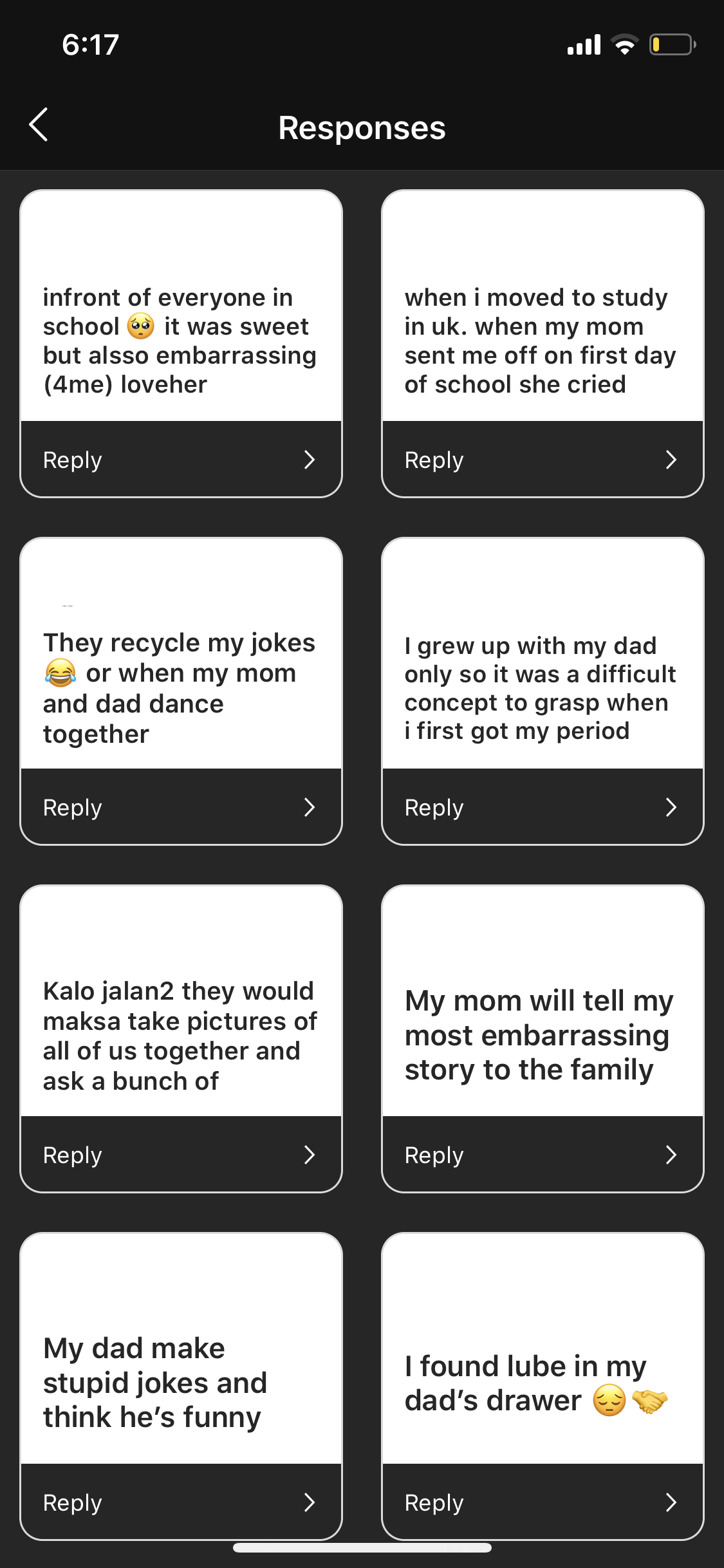Screen dimensions: 724x1568
Task: Reply to the 'My dad make stupid jokes' response
Action: [x=181, y=1502]
